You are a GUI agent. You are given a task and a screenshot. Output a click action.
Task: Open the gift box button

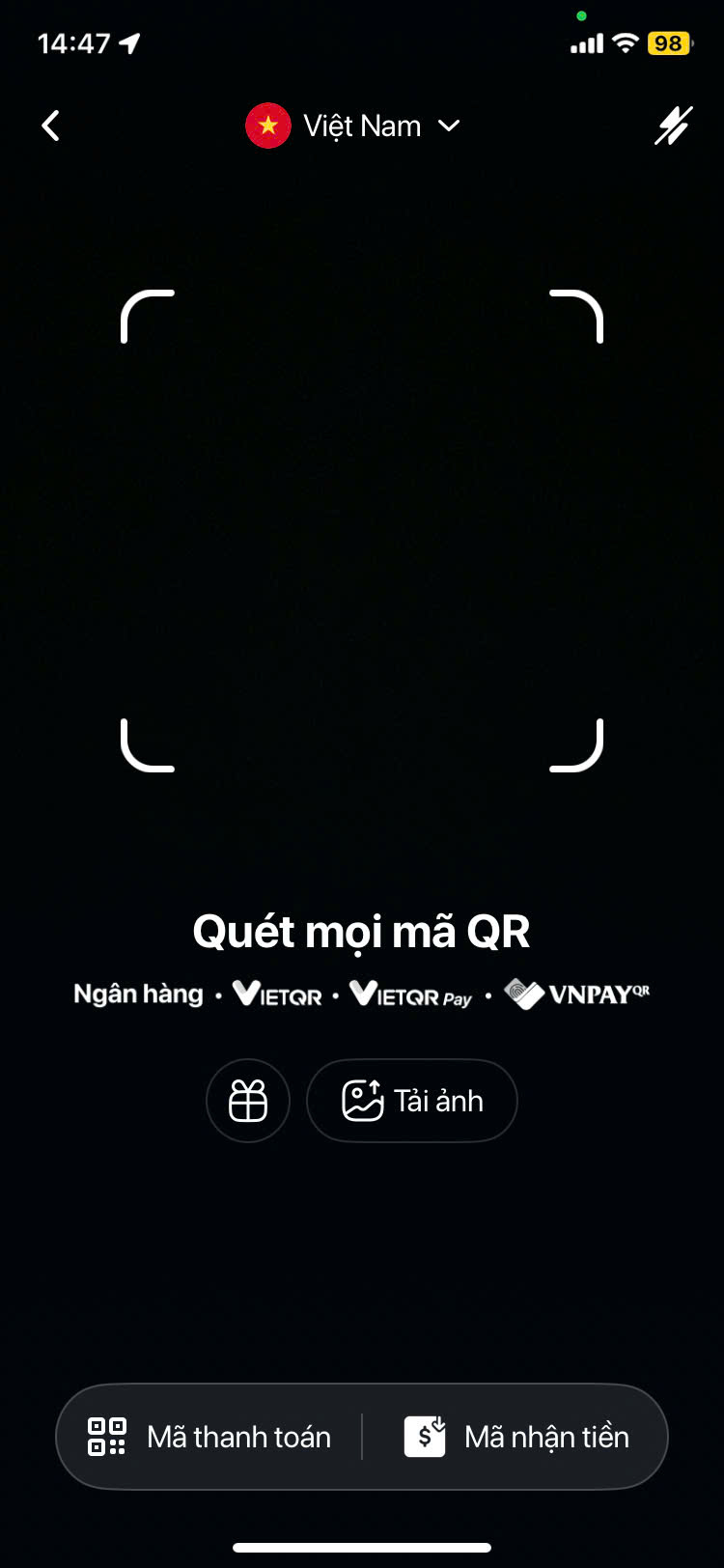[248, 1101]
